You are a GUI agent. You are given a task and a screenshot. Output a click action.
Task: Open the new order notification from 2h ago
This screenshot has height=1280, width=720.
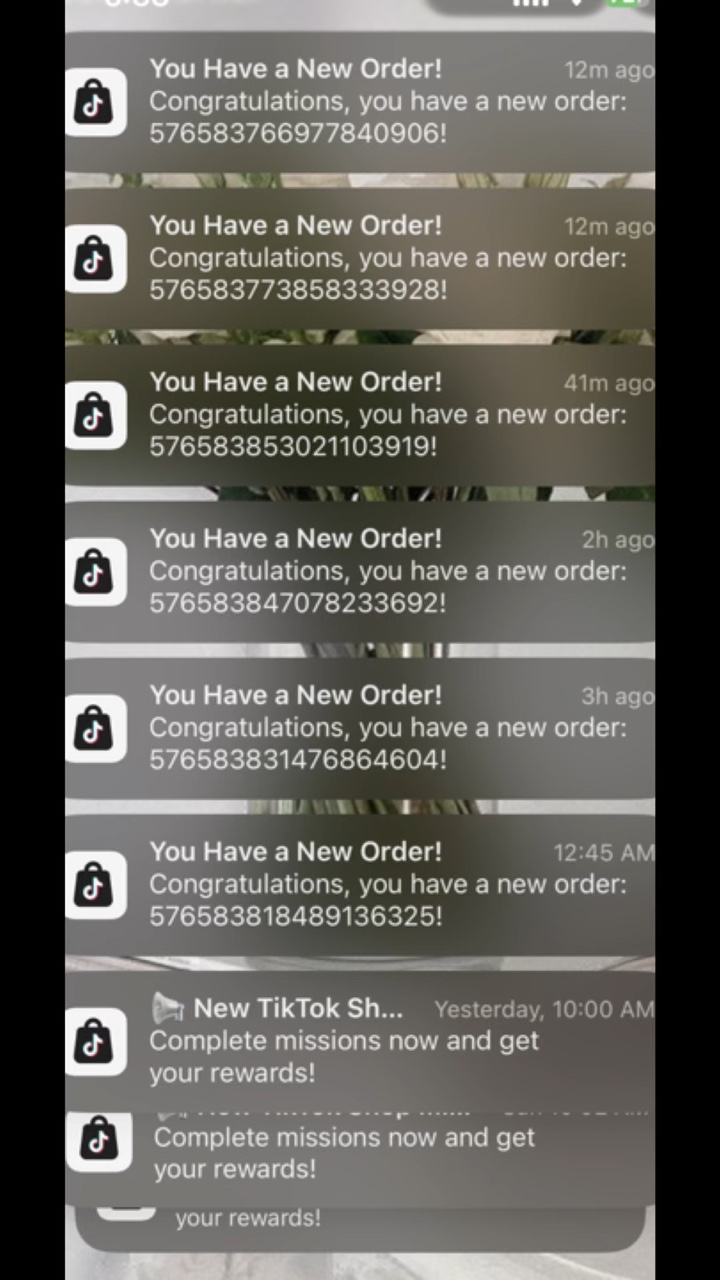[360, 571]
